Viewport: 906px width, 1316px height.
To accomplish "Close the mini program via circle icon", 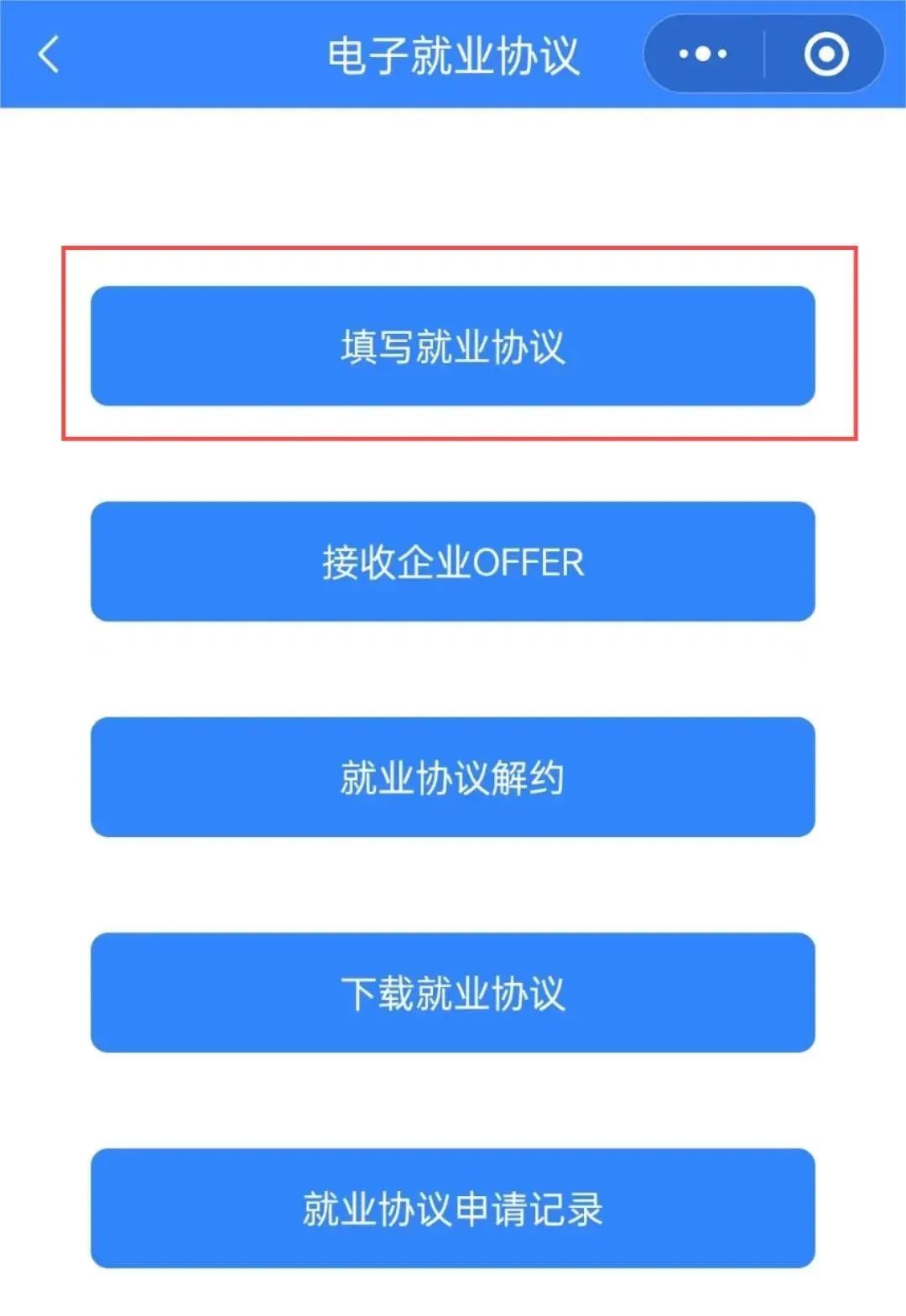I will point(825,55).
